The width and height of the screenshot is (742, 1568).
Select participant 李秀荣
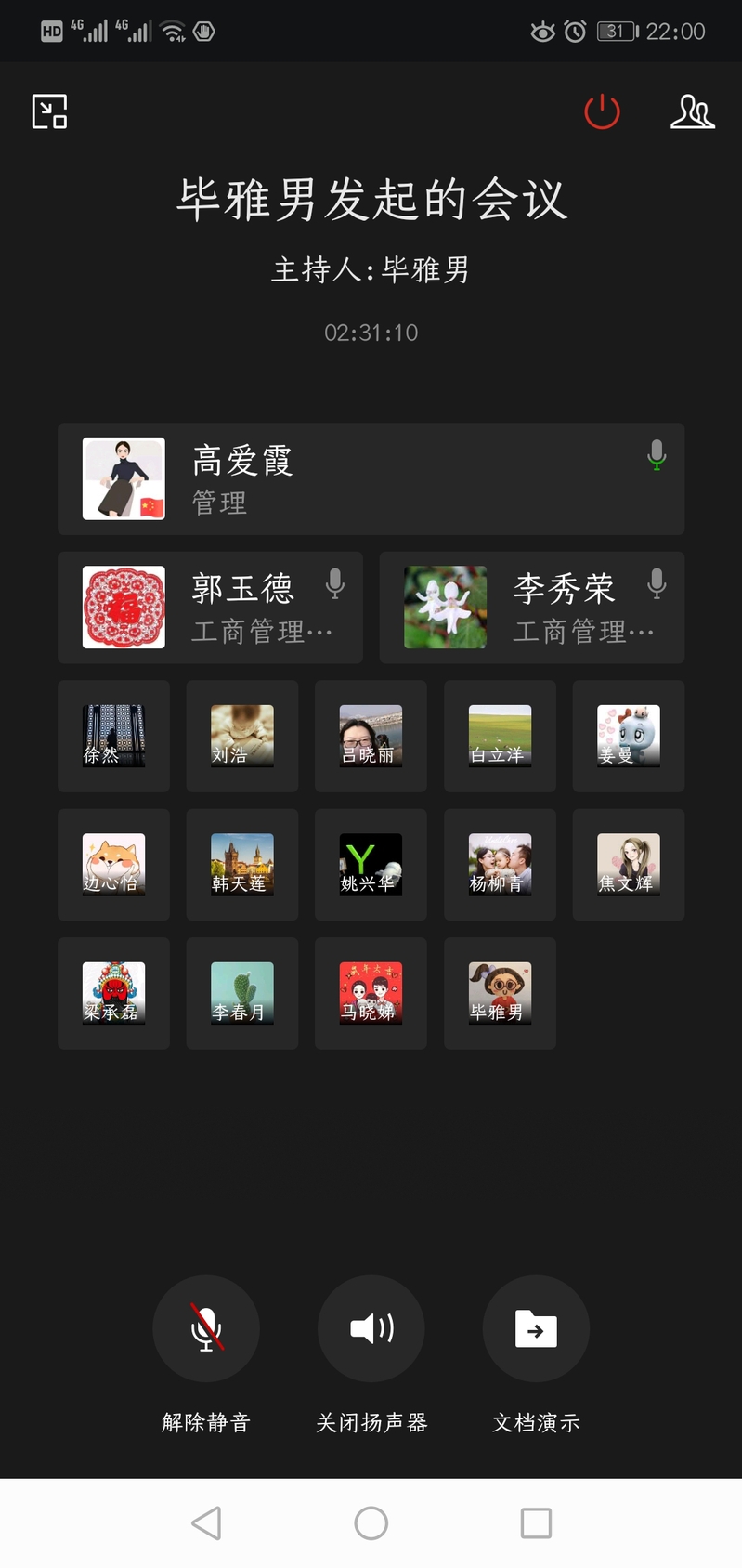531,608
